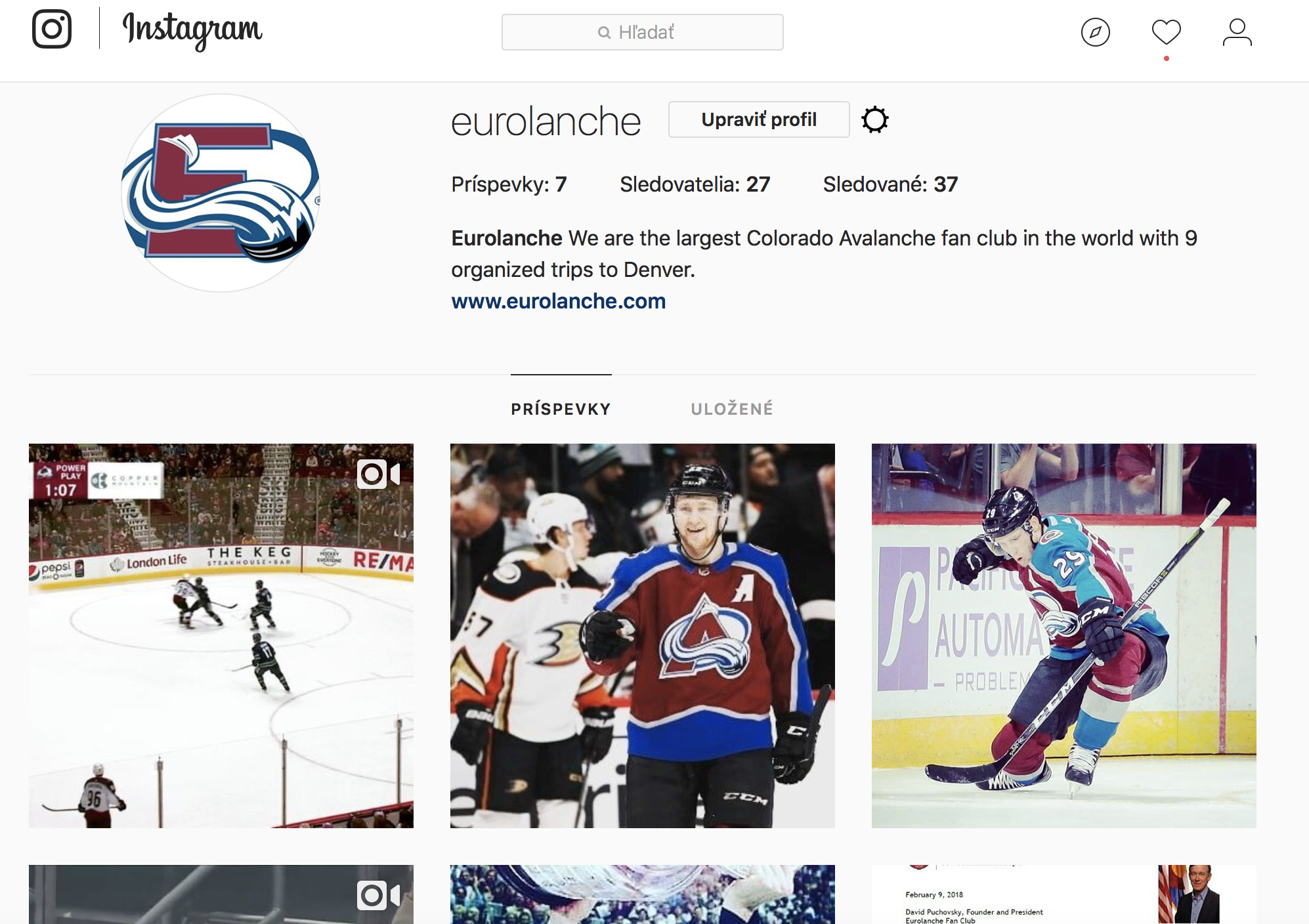
Task: Focus the Hľadať search field
Action: [x=642, y=32]
